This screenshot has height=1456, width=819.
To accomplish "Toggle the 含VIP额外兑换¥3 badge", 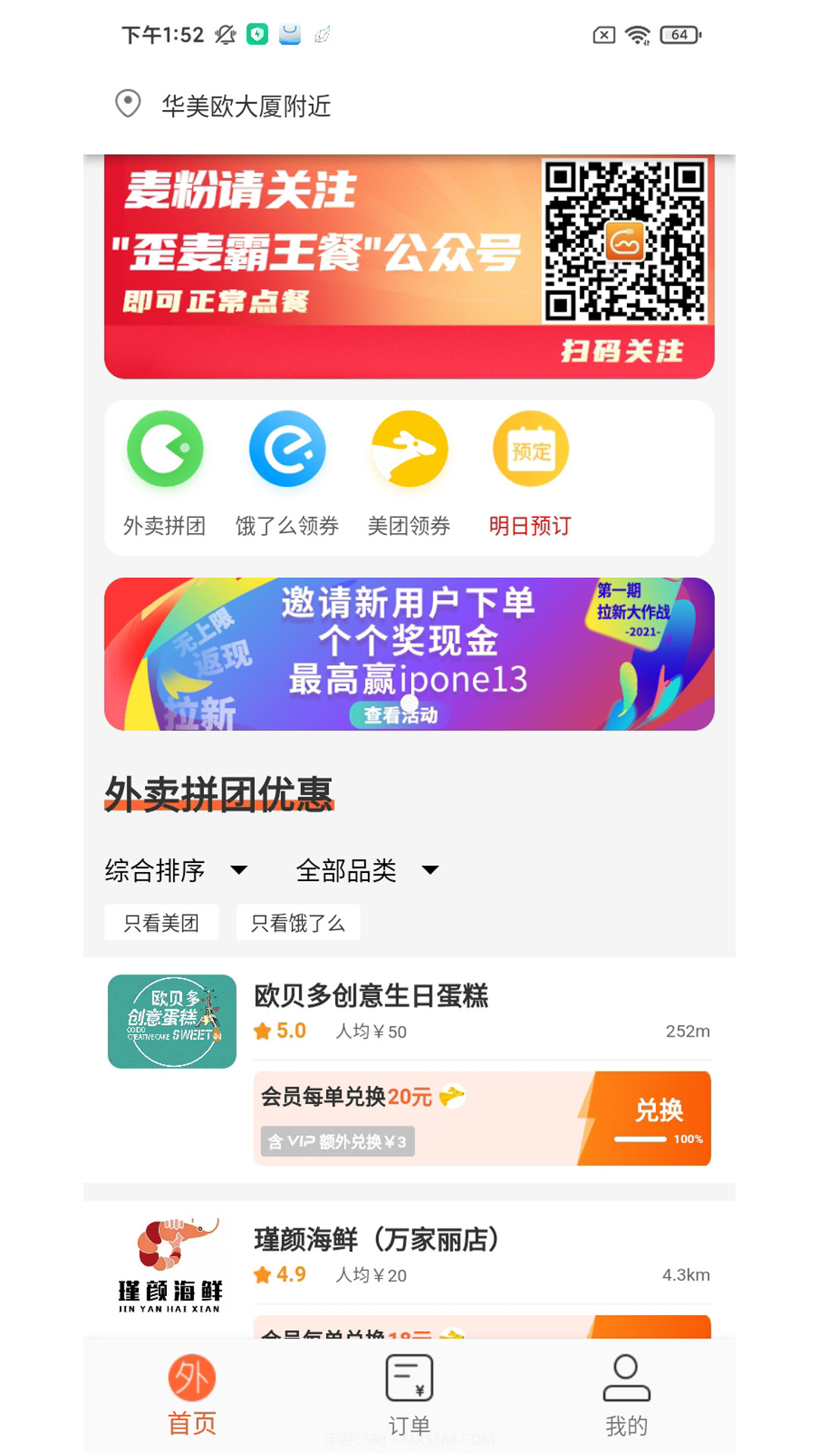I will coord(337,1143).
